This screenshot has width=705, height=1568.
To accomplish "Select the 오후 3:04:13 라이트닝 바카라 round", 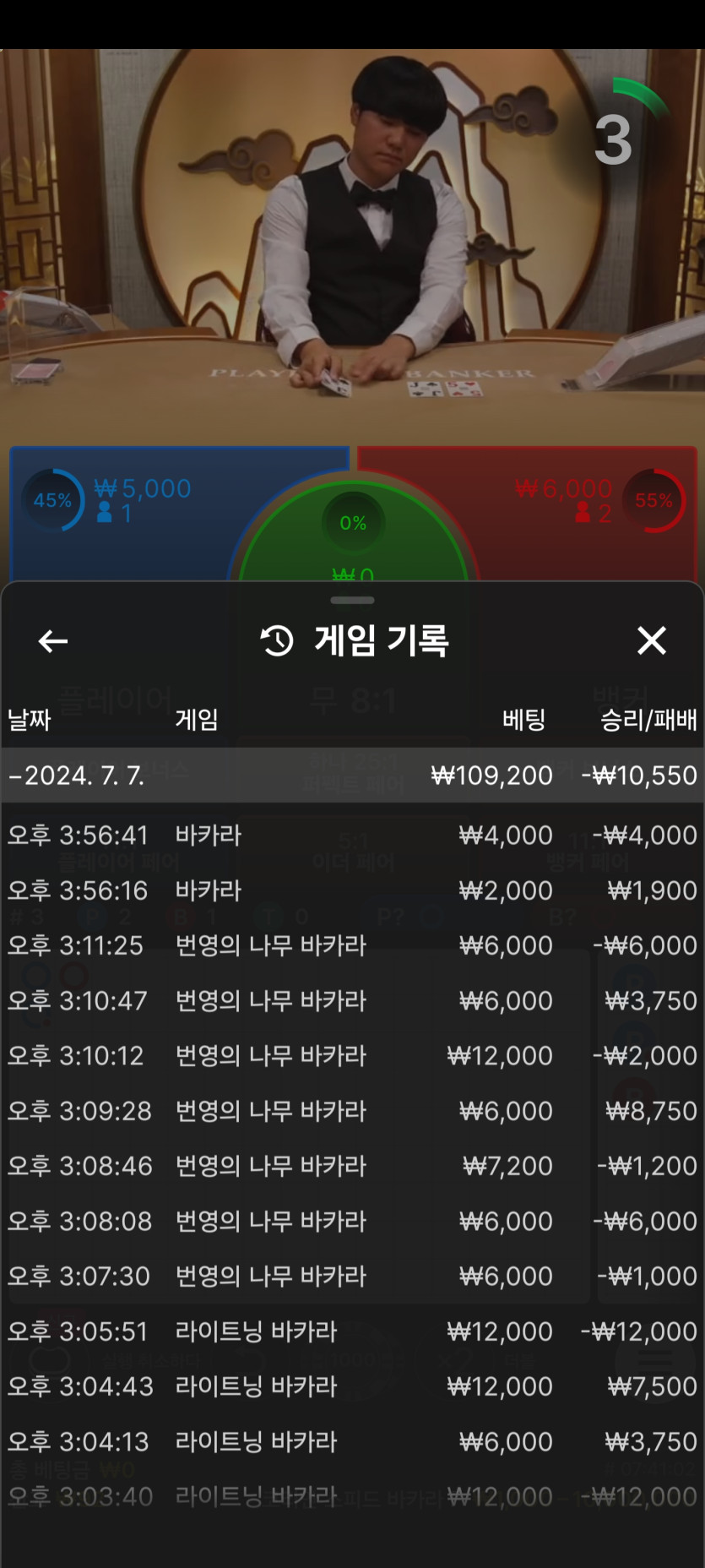I will click(352, 1441).
